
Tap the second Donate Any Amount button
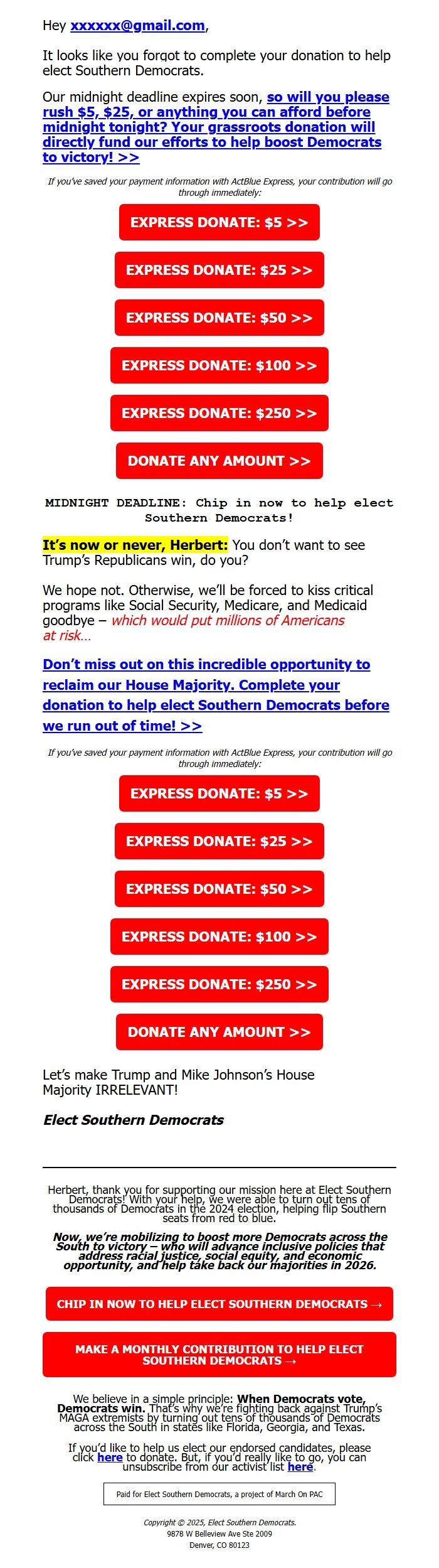click(219, 1032)
